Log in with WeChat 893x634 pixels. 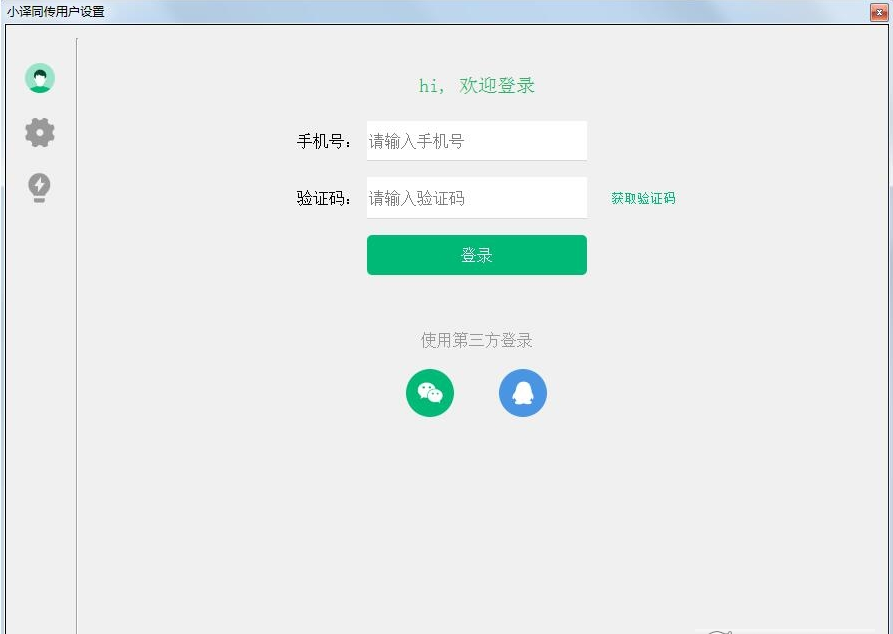pyautogui.click(x=430, y=393)
